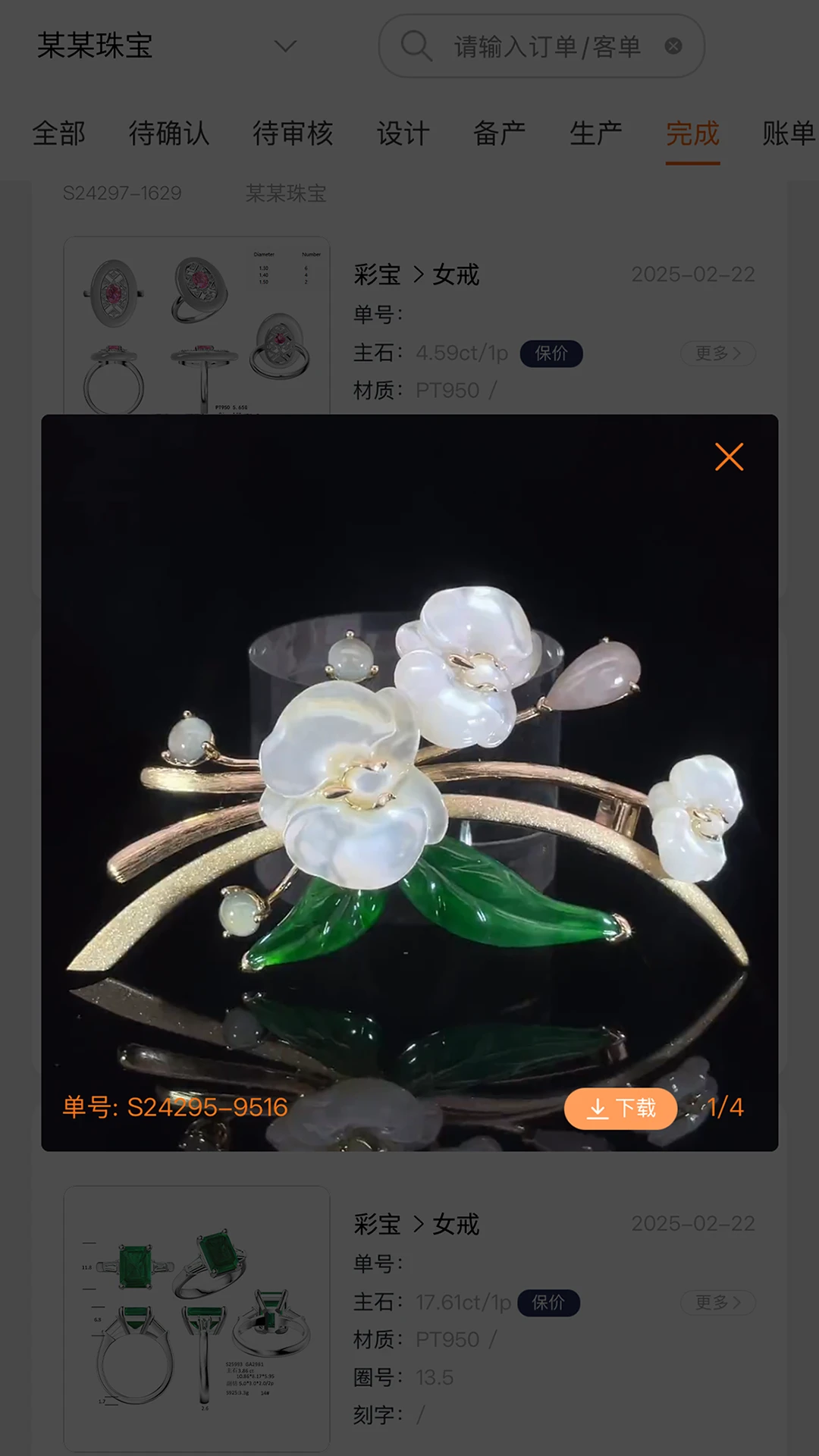Select the 备产 tab

pos(498,133)
